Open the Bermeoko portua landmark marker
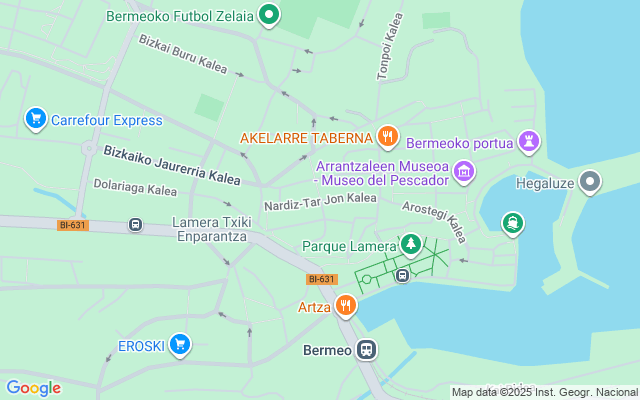 tap(529, 142)
